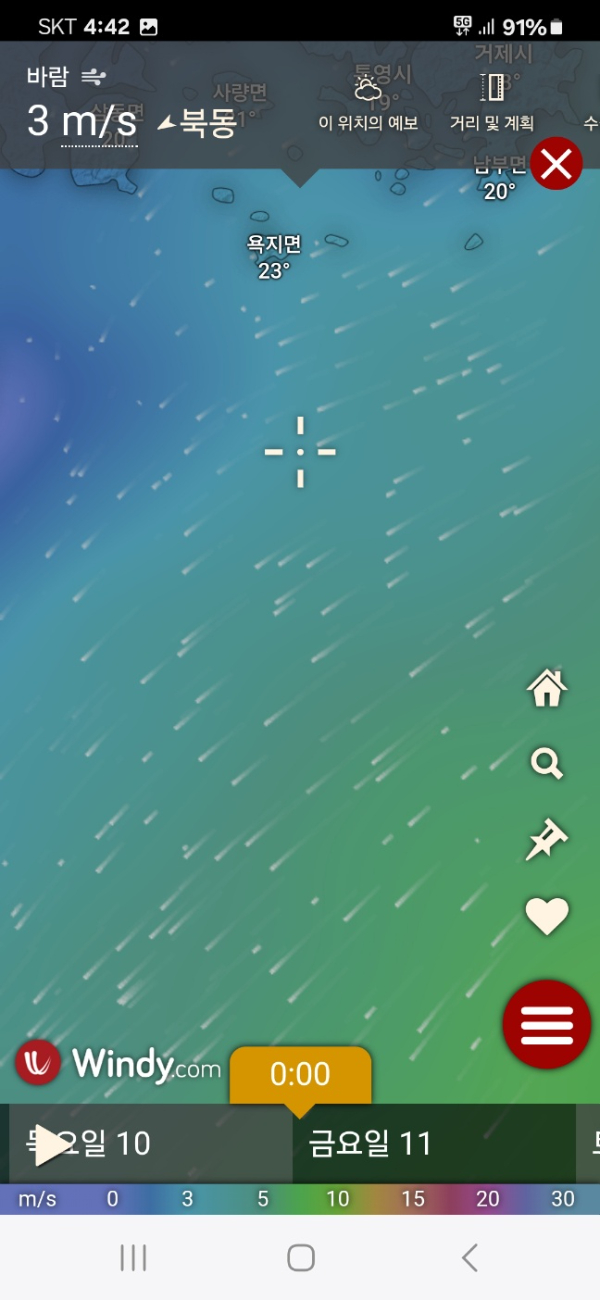Open recent apps from navigation bar
The height and width of the screenshot is (1300, 600).
pyautogui.click(x=133, y=1258)
